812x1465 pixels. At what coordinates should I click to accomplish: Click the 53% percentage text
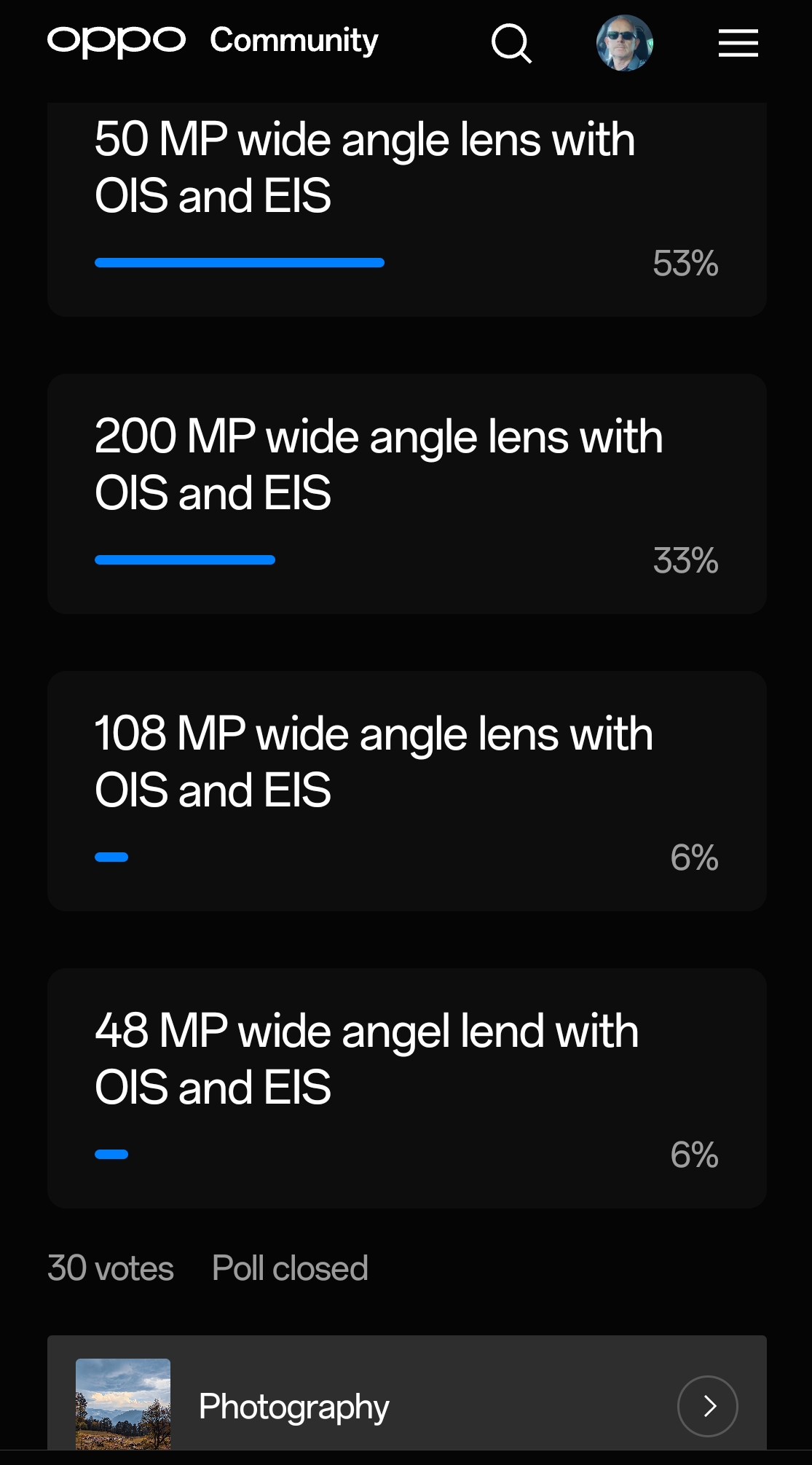(x=685, y=264)
